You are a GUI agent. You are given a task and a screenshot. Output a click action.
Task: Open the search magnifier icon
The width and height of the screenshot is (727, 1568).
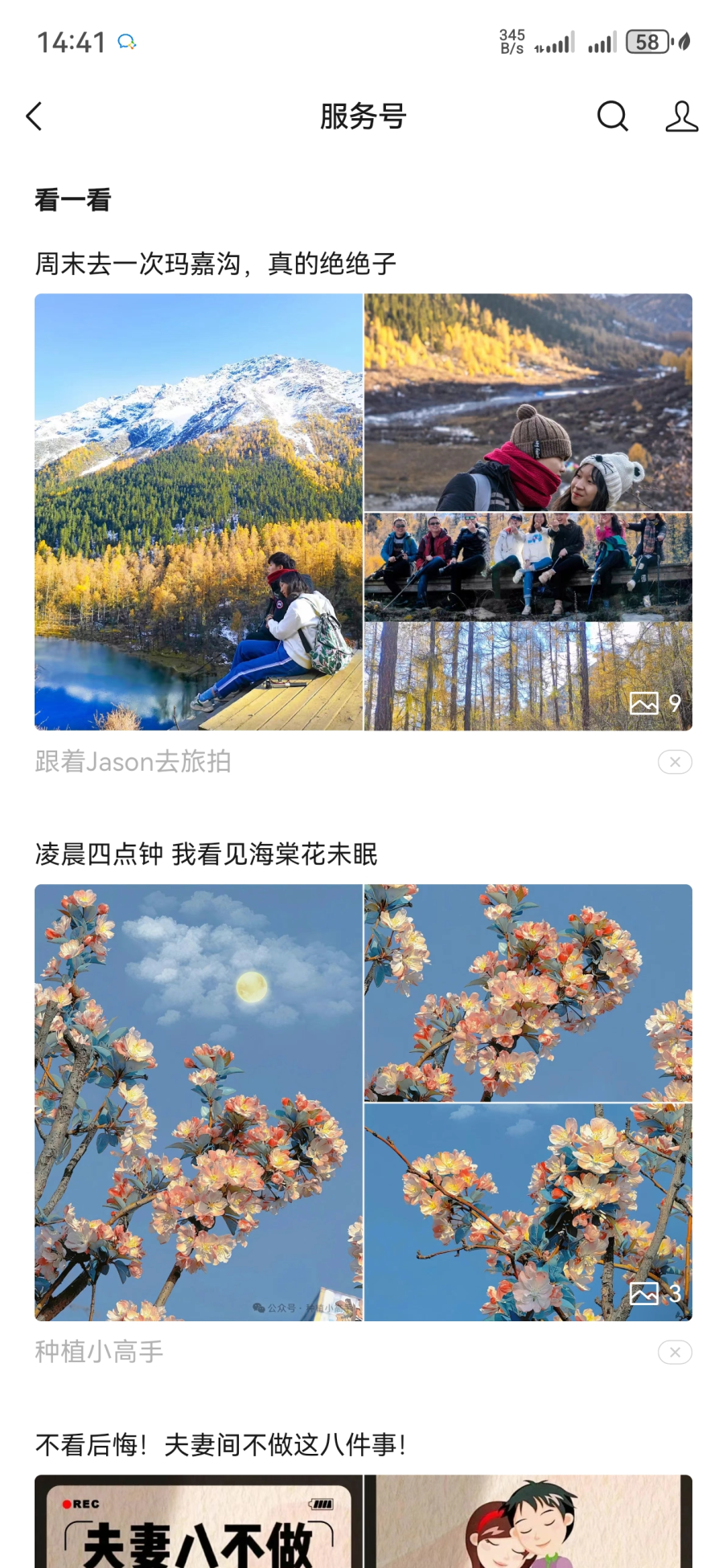pyautogui.click(x=612, y=117)
